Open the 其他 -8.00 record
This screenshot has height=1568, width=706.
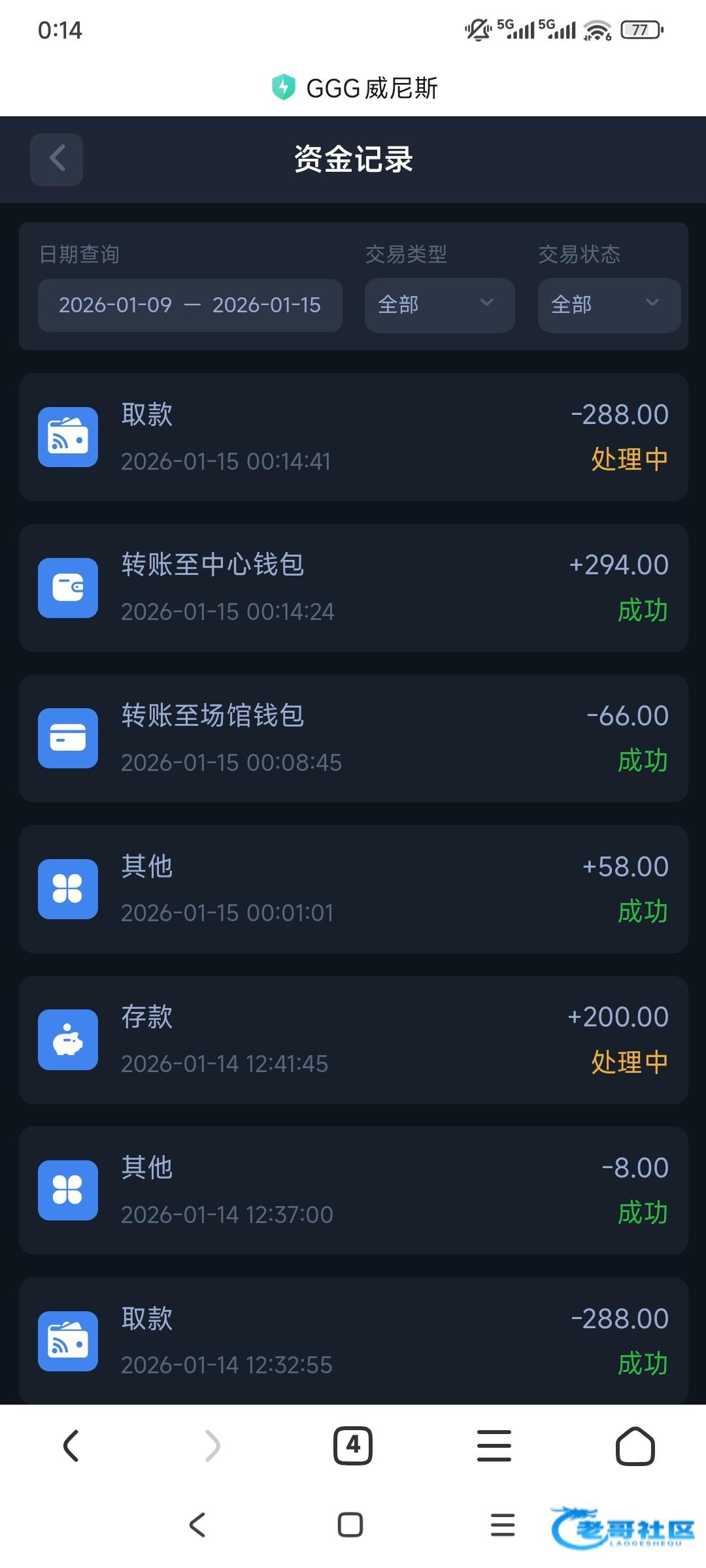[x=353, y=1190]
